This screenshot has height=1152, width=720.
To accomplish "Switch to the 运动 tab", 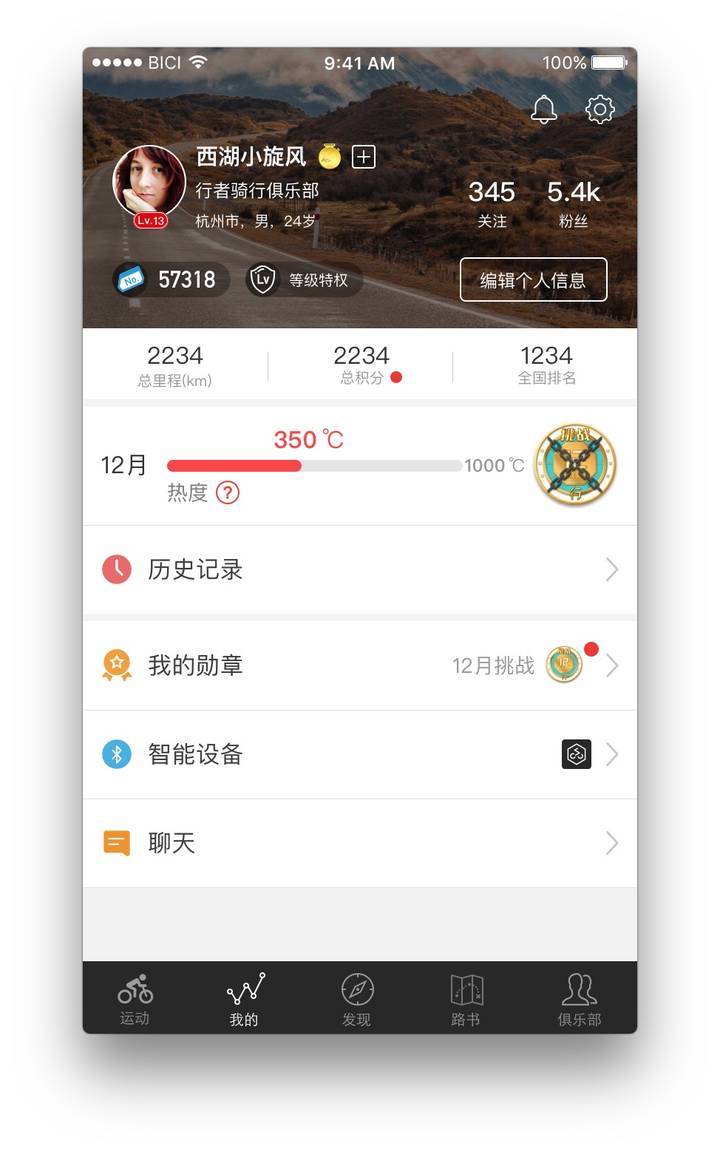I will click(x=135, y=999).
